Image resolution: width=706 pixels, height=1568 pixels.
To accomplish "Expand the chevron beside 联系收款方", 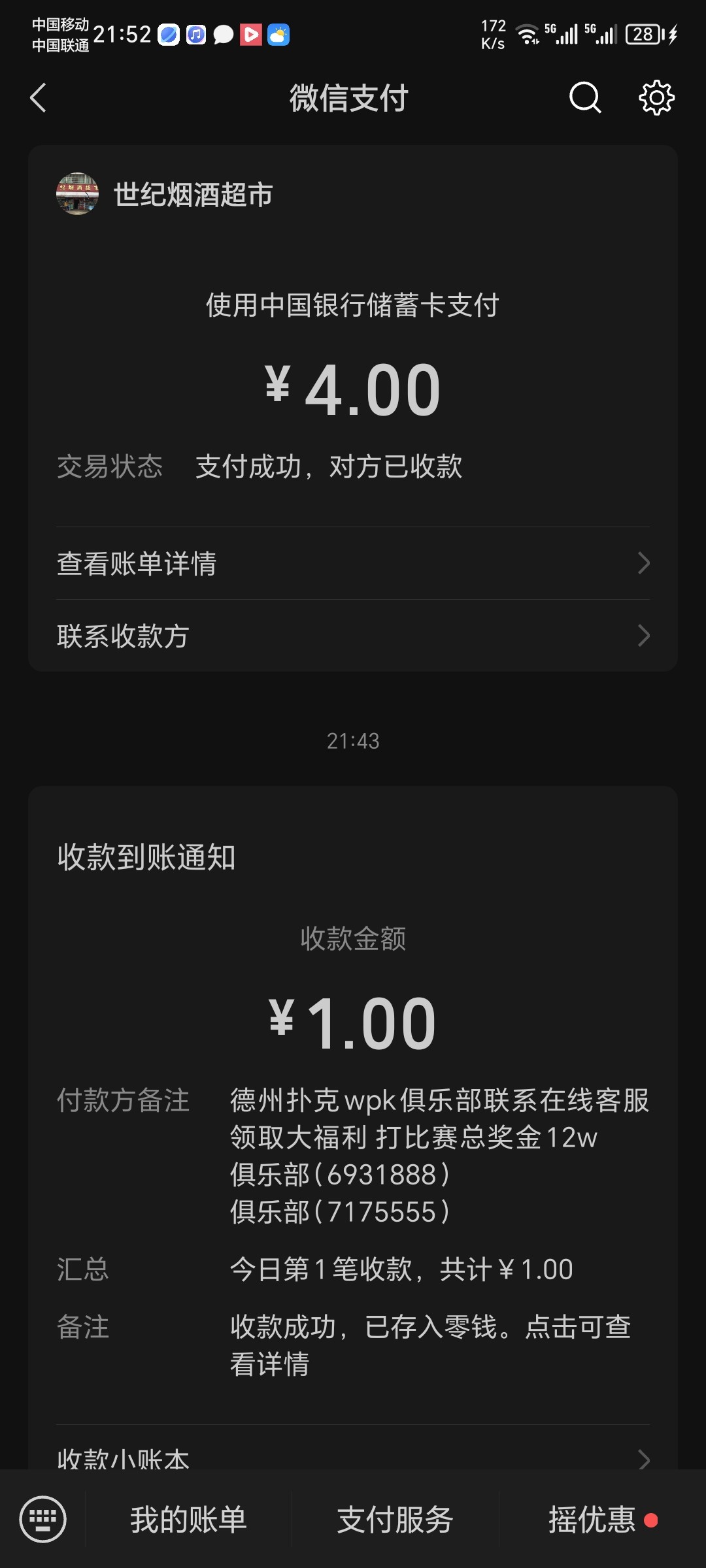I will click(x=644, y=636).
